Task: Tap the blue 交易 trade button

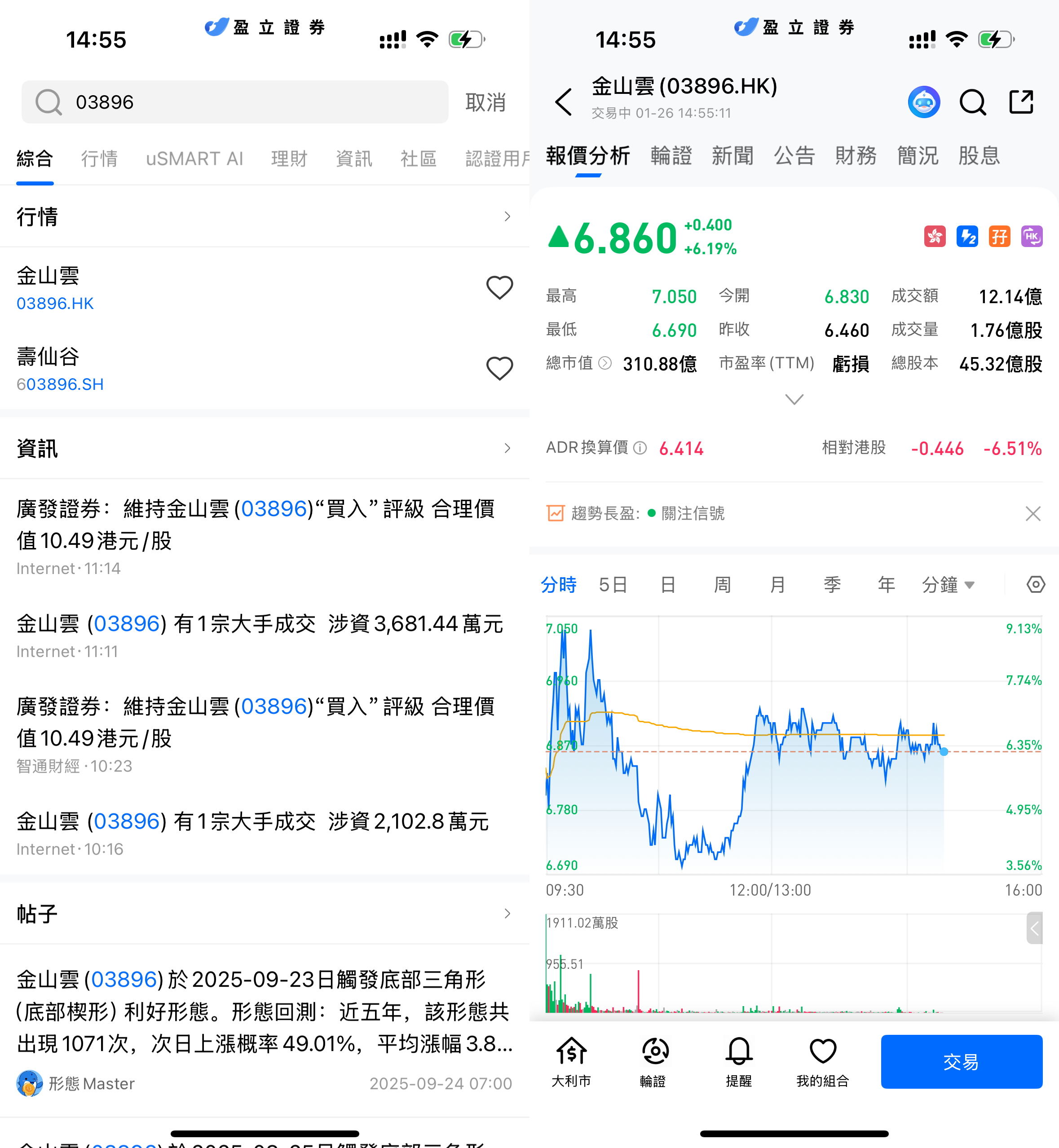Action: pyautogui.click(x=961, y=1061)
